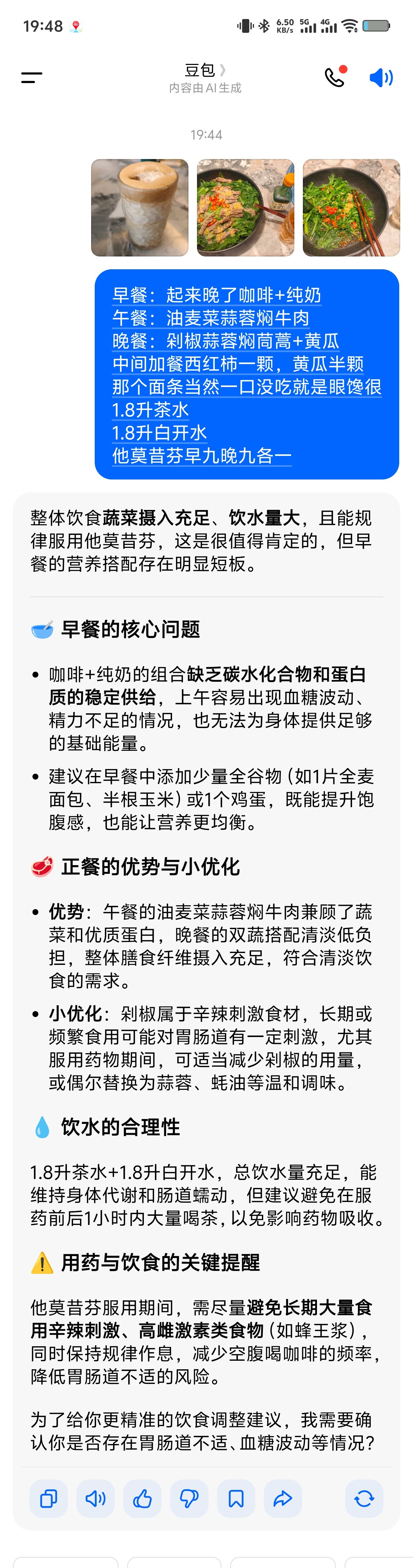413x1568 pixels.
Task: Bookmark this reply
Action: (236, 1498)
